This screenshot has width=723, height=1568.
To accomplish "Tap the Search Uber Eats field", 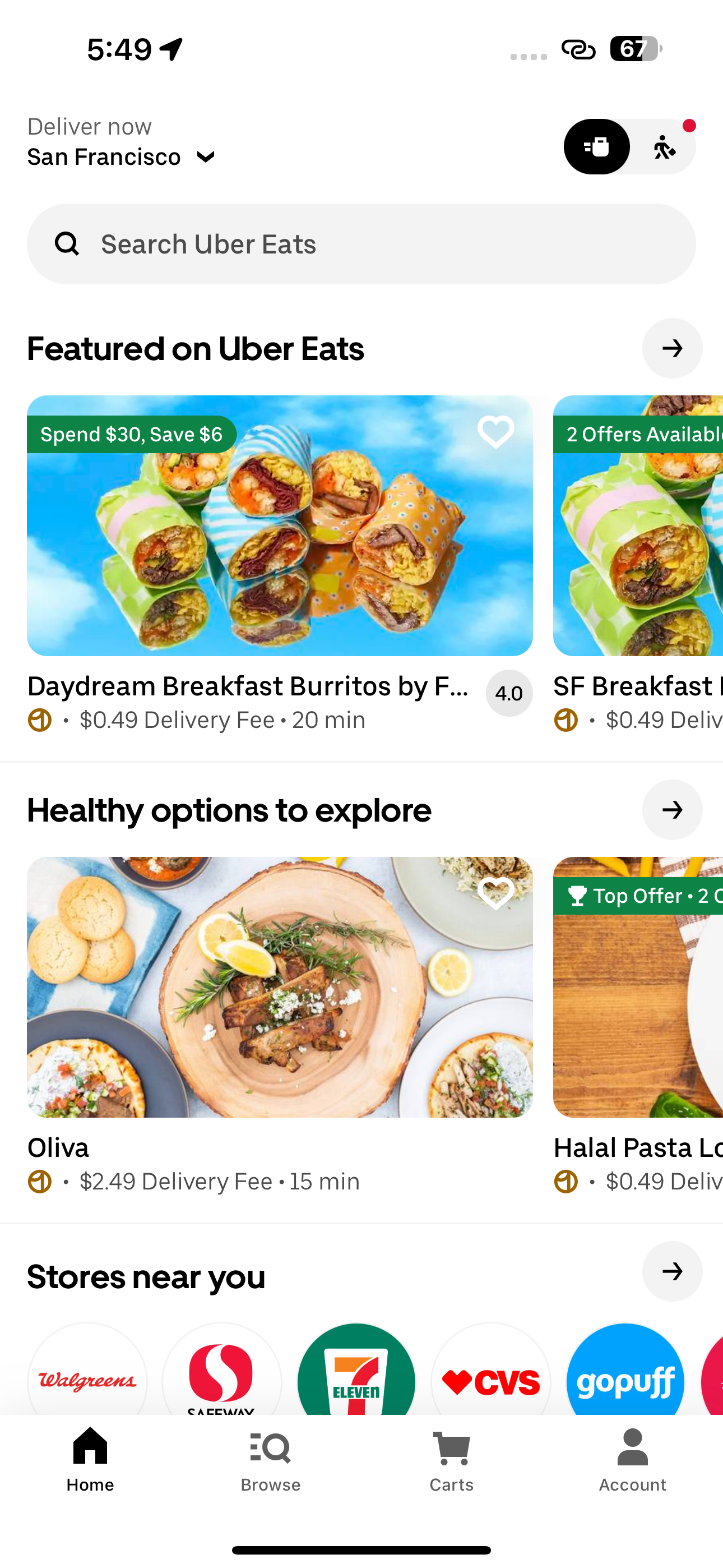I will coord(361,243).
